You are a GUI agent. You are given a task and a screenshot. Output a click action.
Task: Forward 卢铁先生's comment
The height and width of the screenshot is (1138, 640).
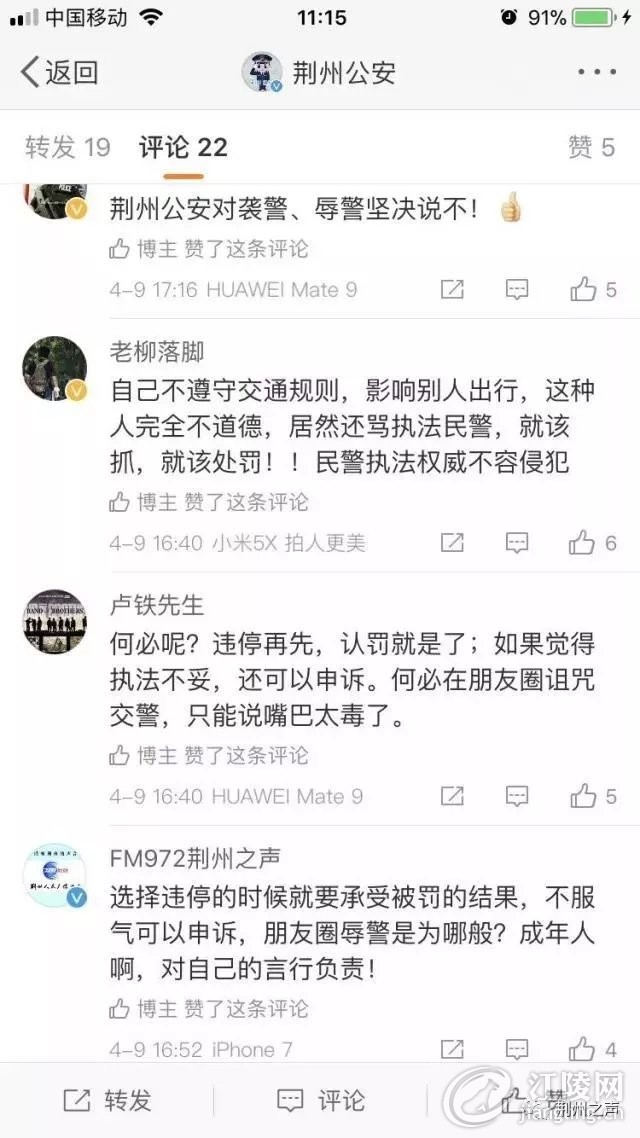(452, 797)
